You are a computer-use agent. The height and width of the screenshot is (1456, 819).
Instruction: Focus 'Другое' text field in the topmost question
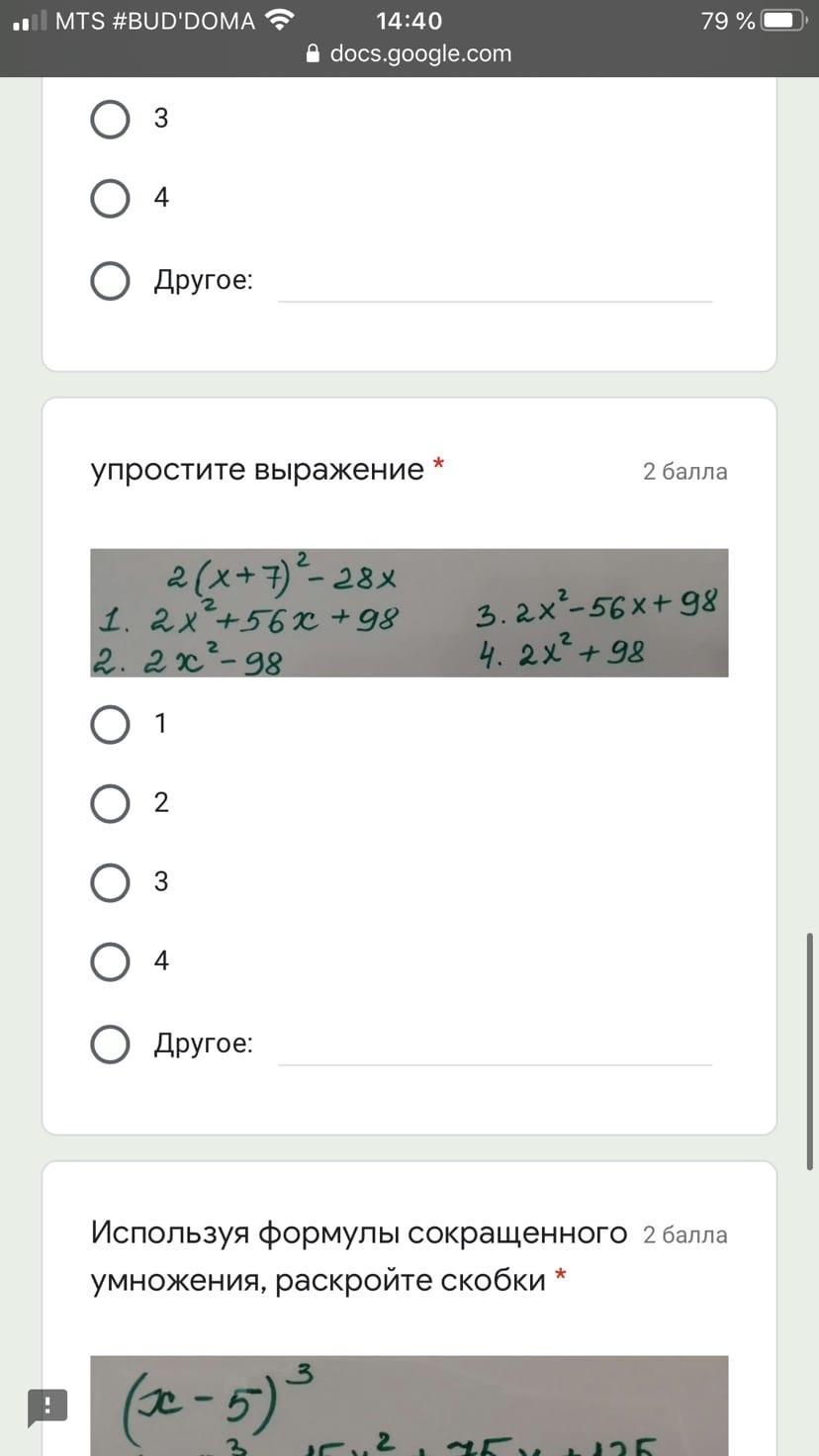(495, 283)
